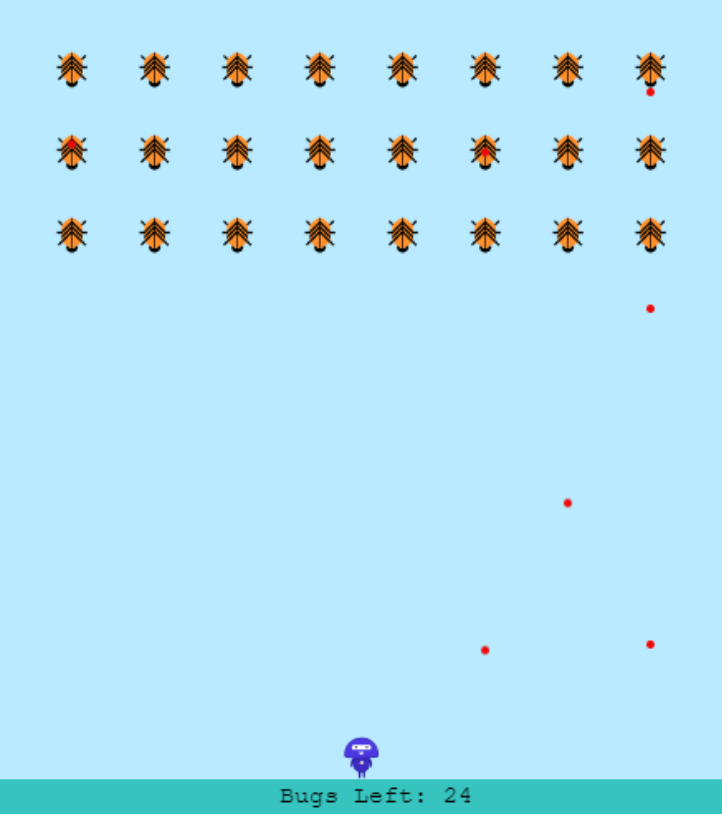
Task: Click the bug in the top-right corner
Action: [651, 68]
